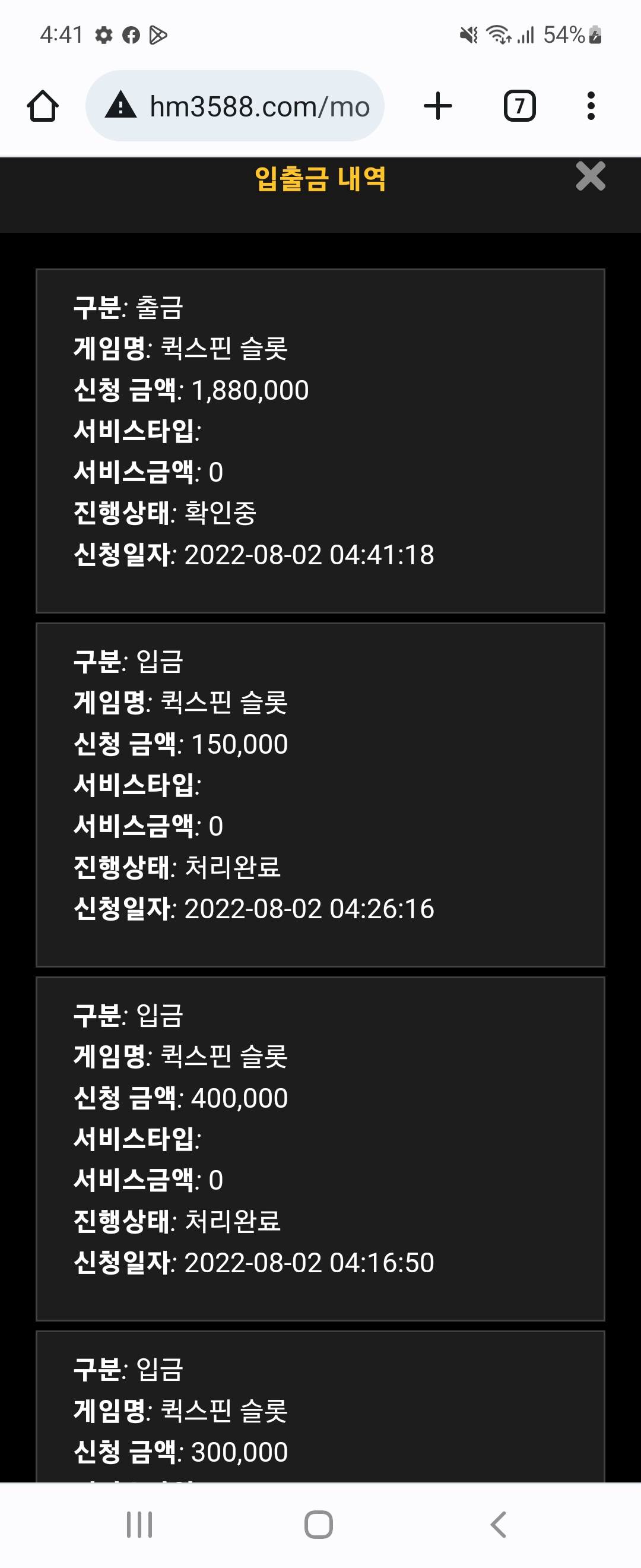641x1568 pixels.
Task: Open the recent apps view
Action: click(x=139, y=1524)
